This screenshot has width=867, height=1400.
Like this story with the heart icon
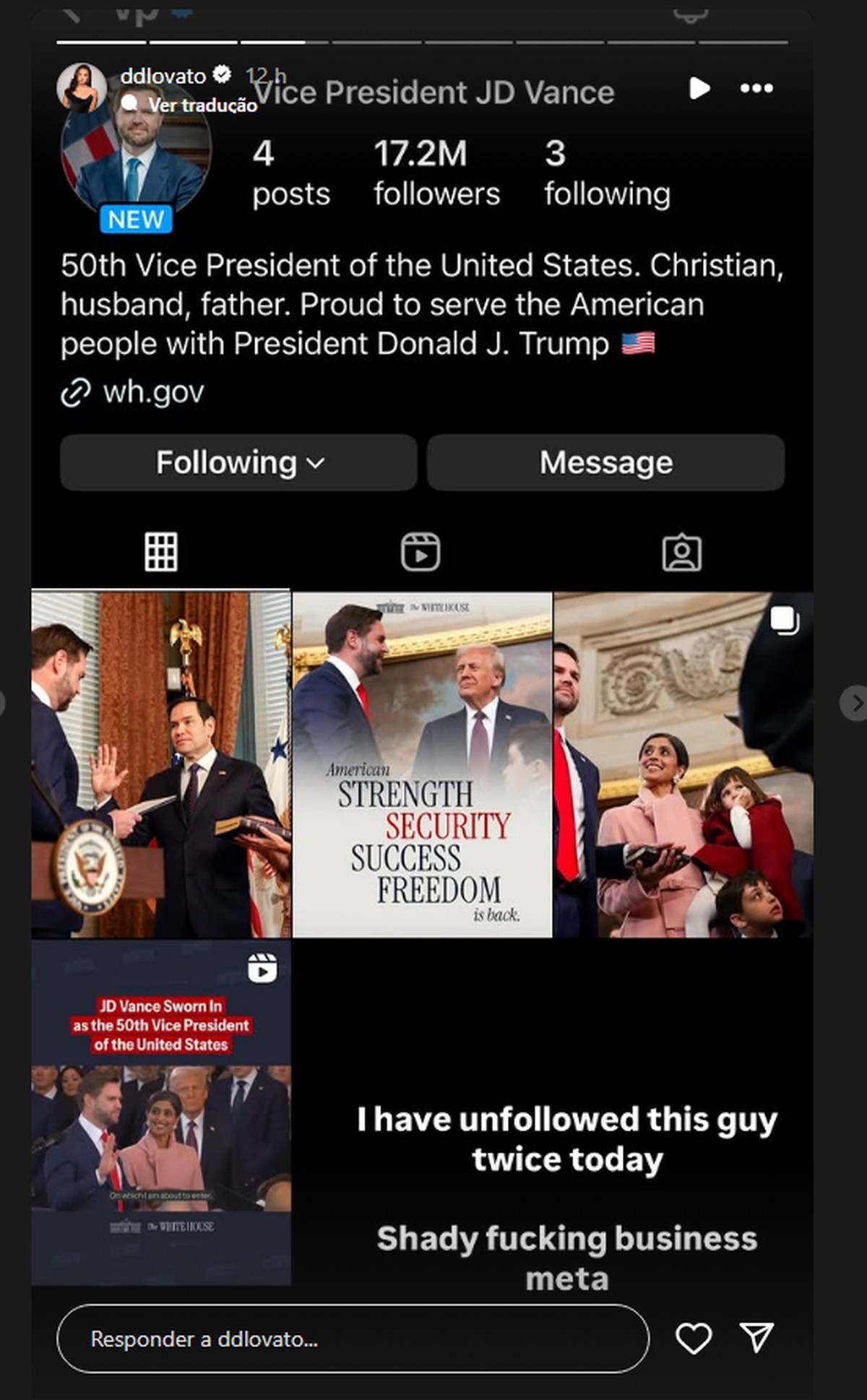[x=693, y=1339]
